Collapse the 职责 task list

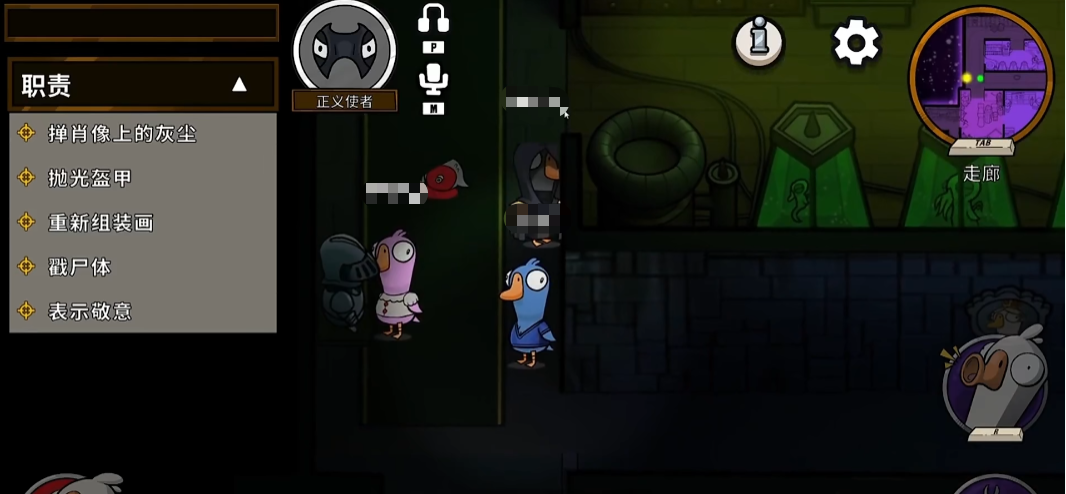(239, 85)
